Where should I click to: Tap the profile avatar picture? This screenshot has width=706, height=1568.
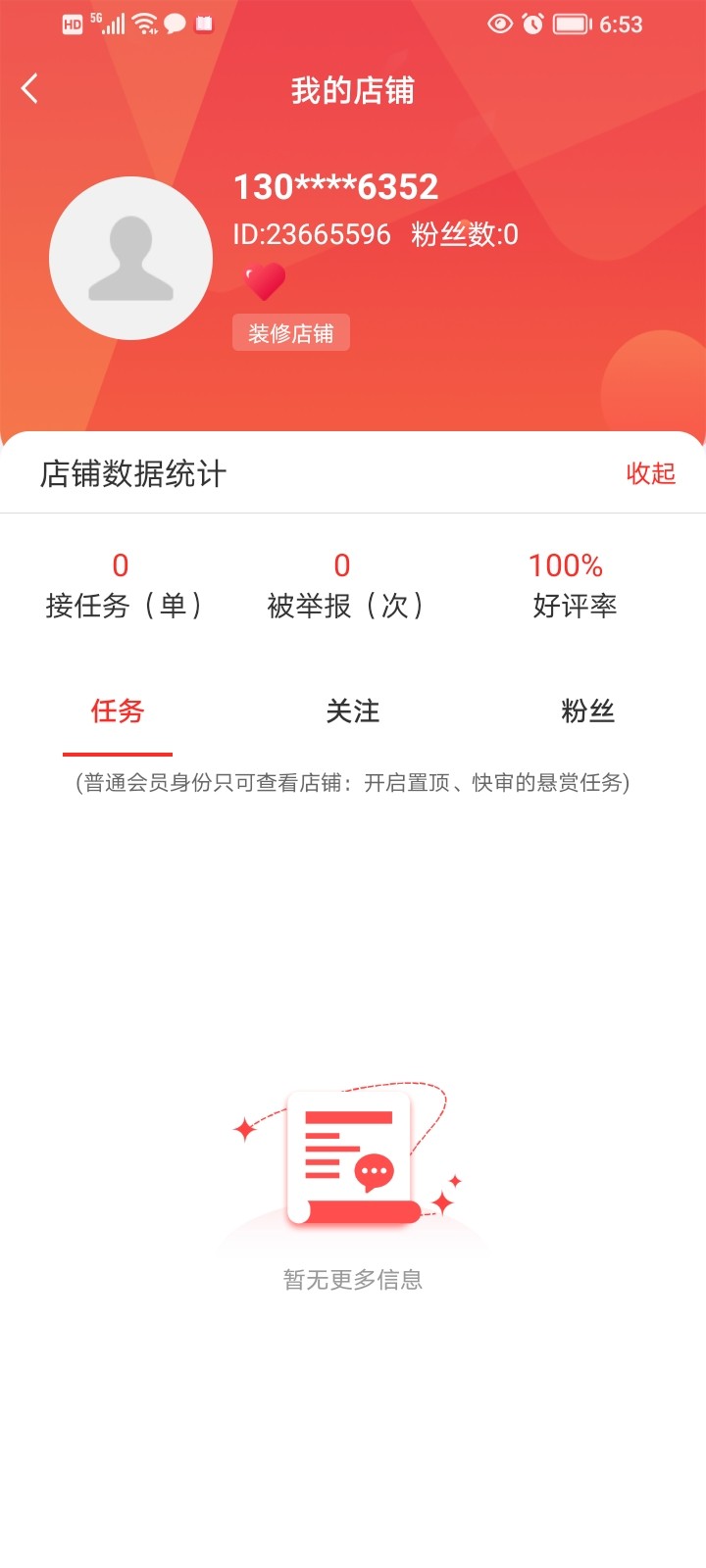click(x=131, y=259)
